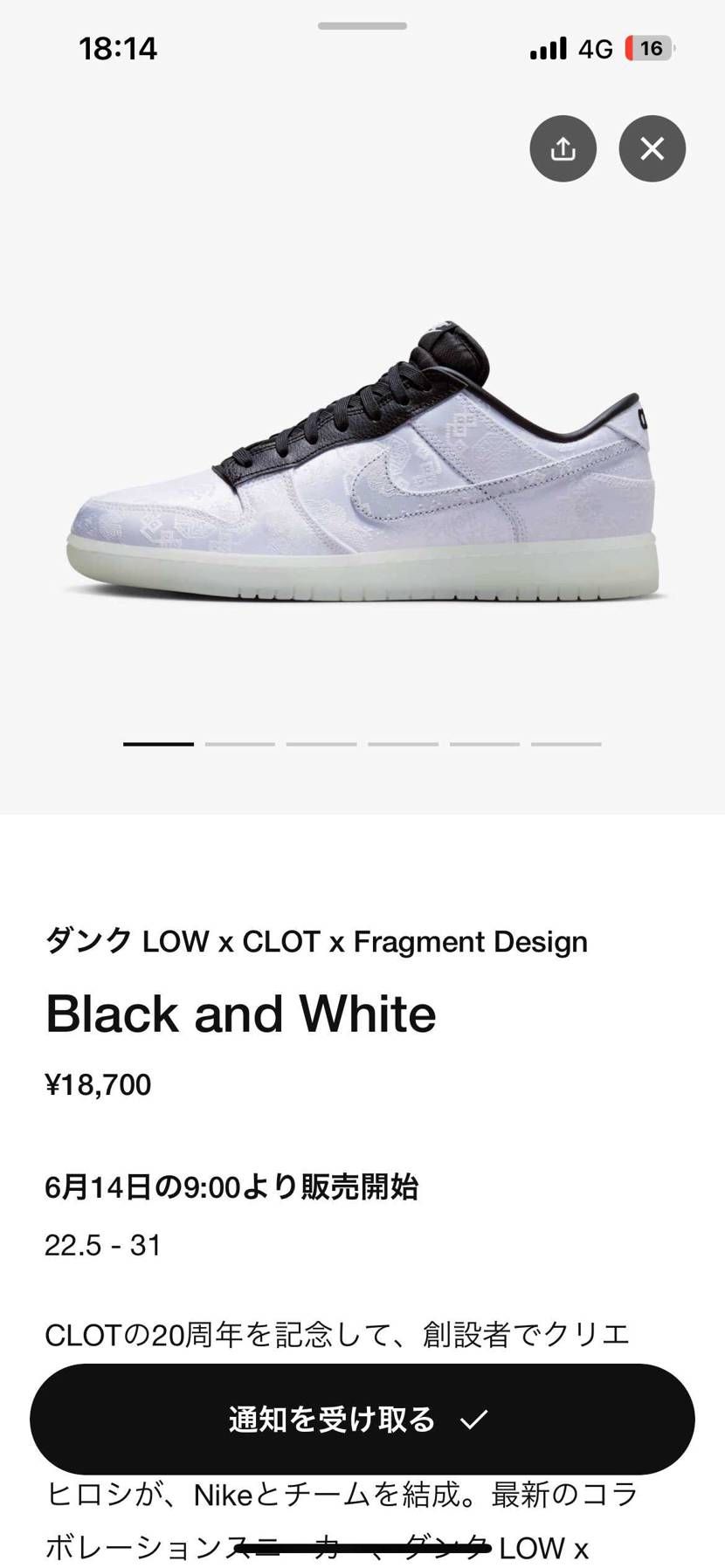This screenshot has height=1568, width=725.
Task: Select the last carousel indicator bar
Action: pos(568,743)
